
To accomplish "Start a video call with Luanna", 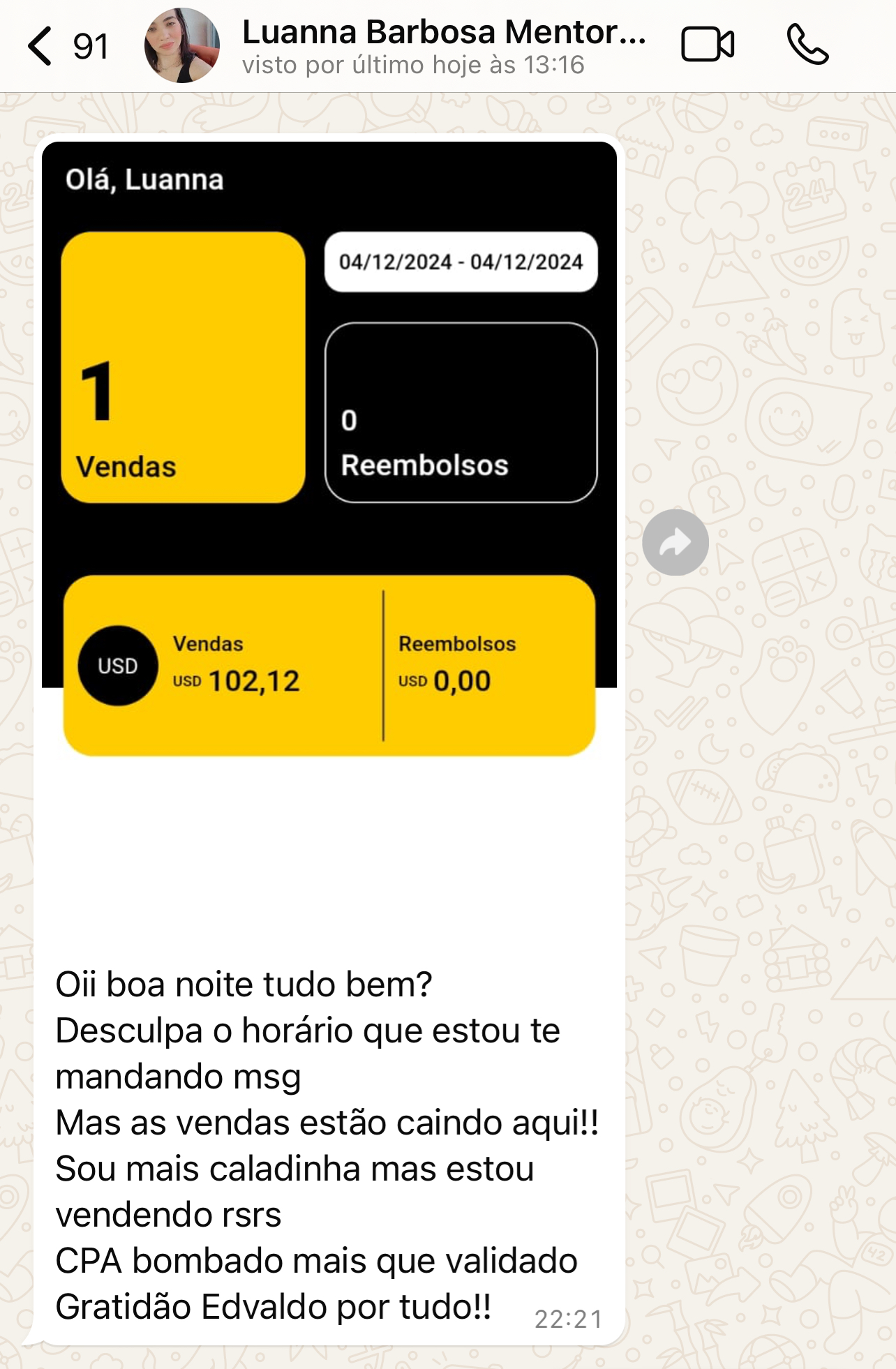I will 707,45.
